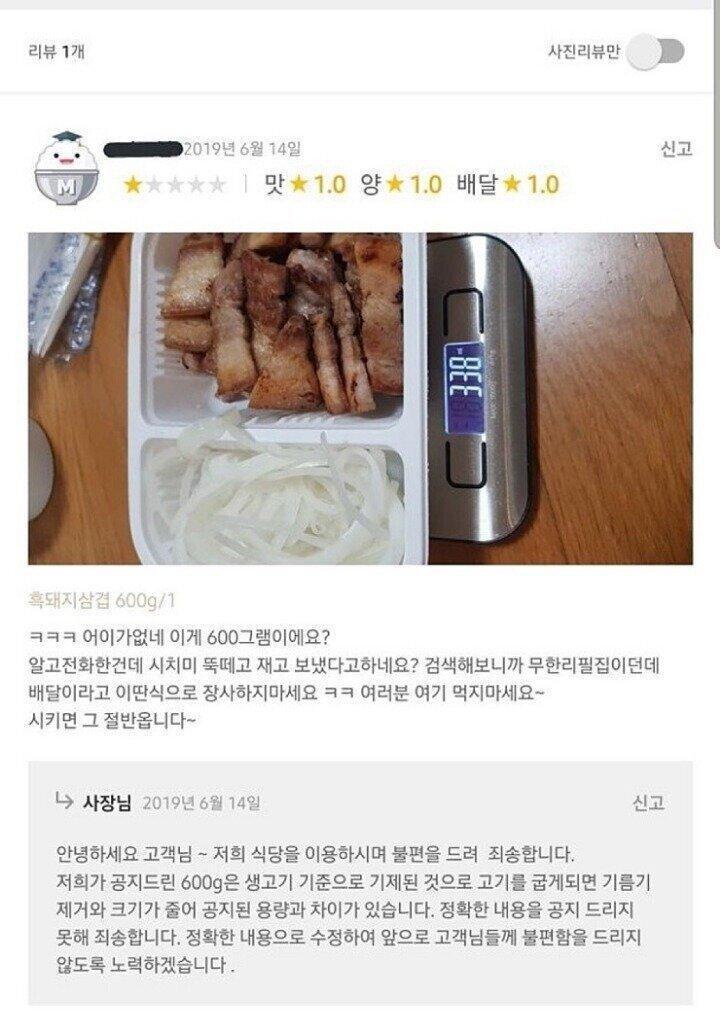This screenshot has height=1032, width=720.
Task: Open the reviewer's profile avatar
Action: coord(65,167)
